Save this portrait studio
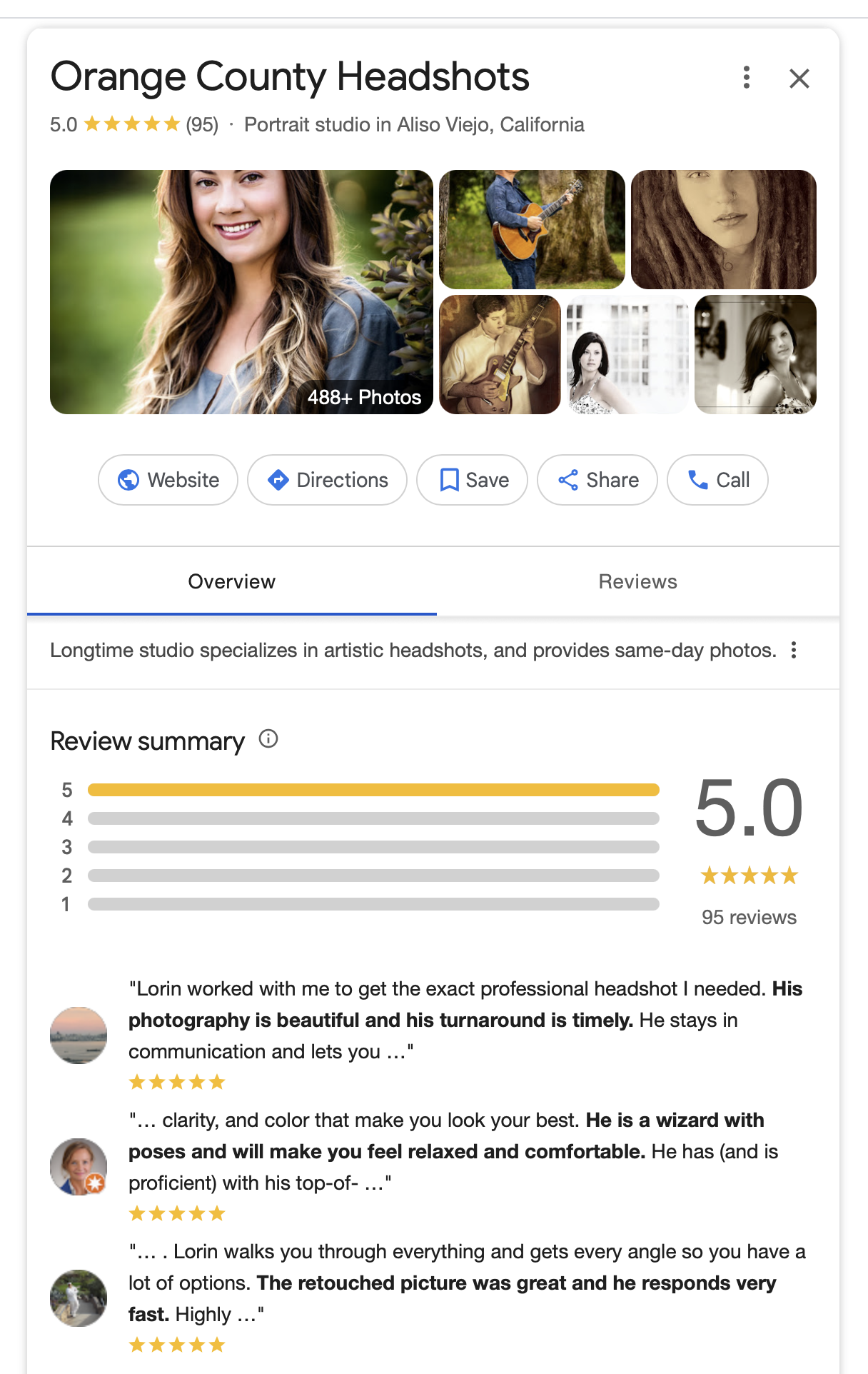Image resolution: width=868 pixels, height=1374 pixels. pyautogui.click(x=472, y=480)
